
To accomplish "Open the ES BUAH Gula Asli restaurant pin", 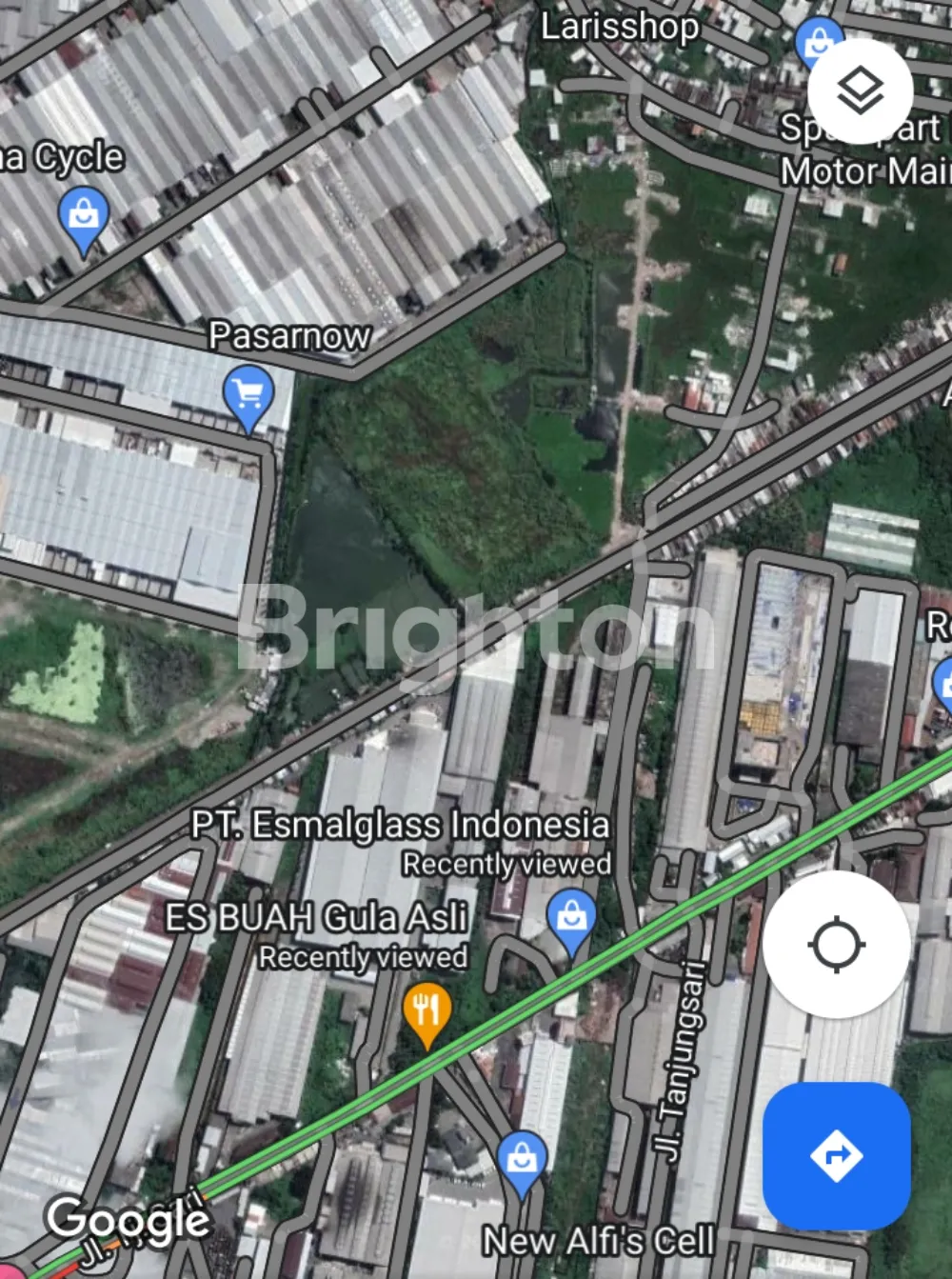I will pyautogui.click(x=426, y=1012).
